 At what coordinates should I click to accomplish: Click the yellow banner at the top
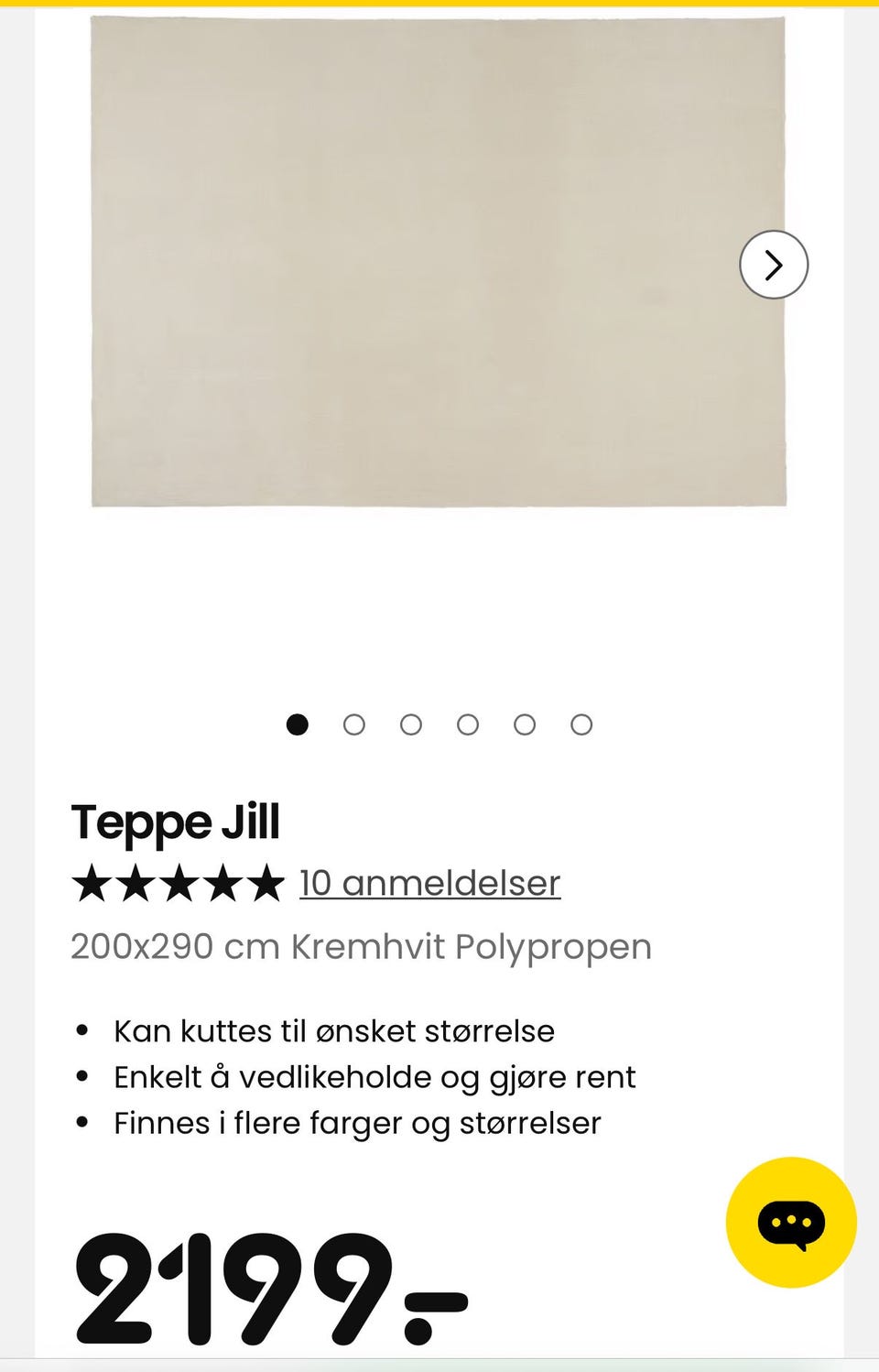439,5
